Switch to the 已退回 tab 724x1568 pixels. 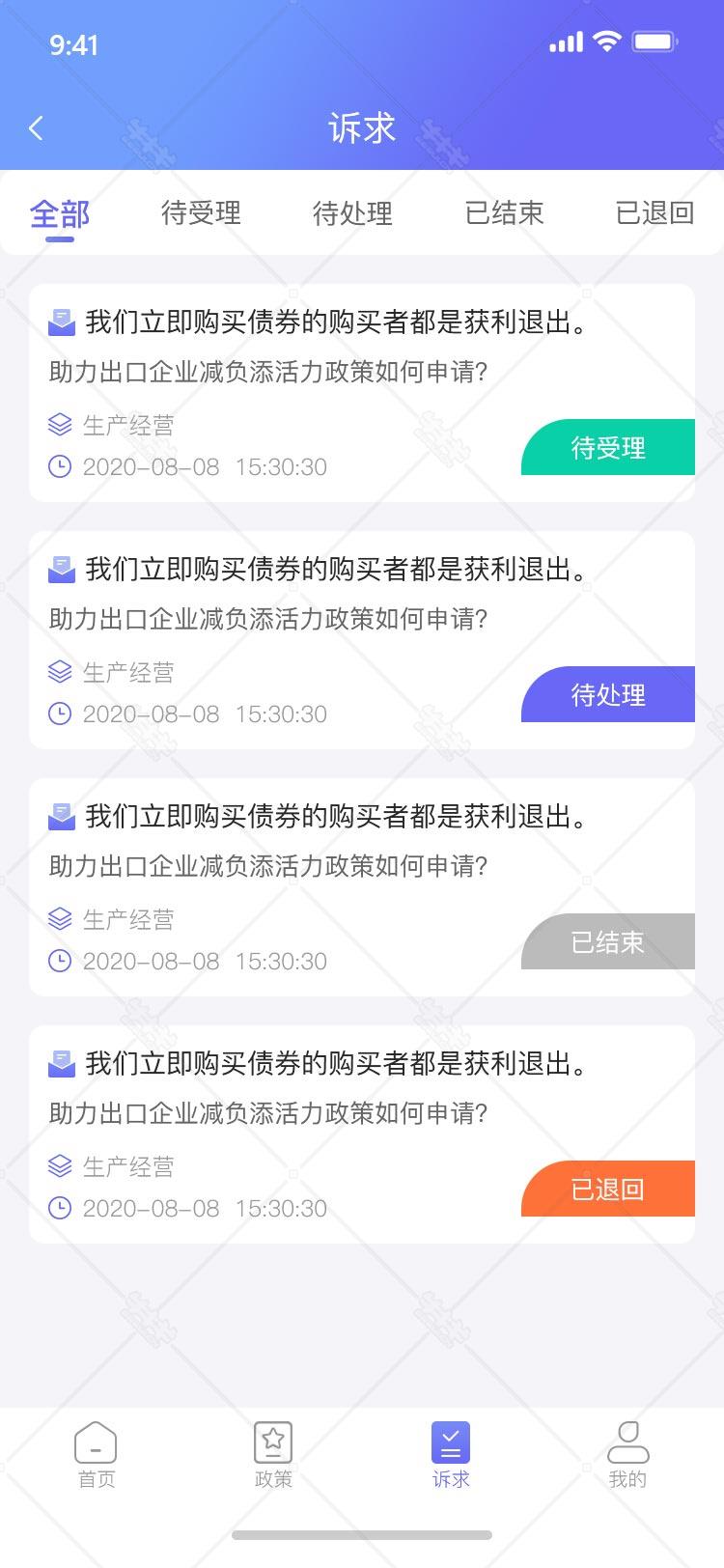click(654, 213)
